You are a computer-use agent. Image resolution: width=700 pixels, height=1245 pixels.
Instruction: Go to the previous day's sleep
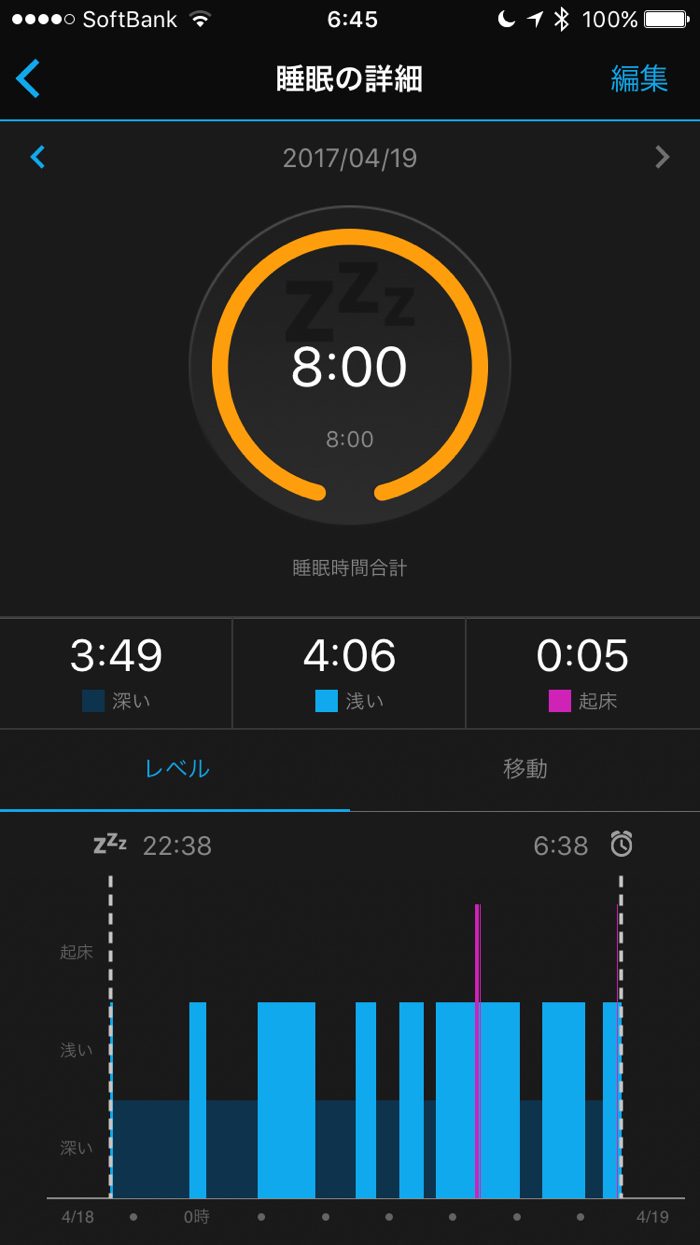point(38,157)
